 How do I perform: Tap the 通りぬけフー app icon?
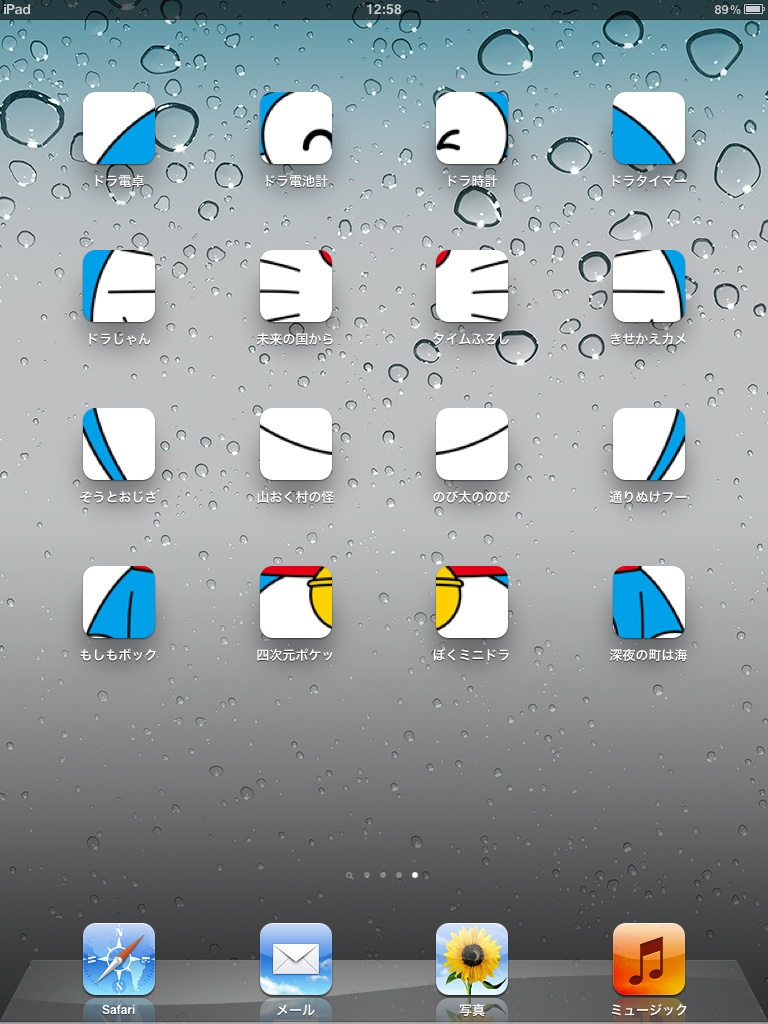point(649,444)
